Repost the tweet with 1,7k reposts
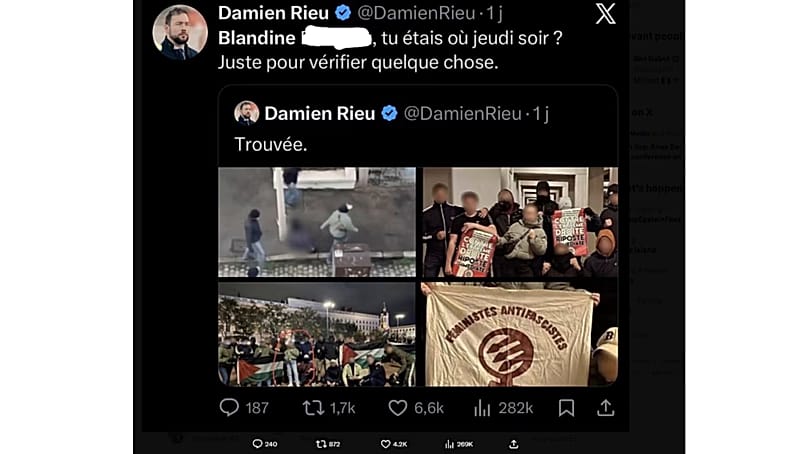This screenshot has height=454, width=808. (x=315, y=408)
